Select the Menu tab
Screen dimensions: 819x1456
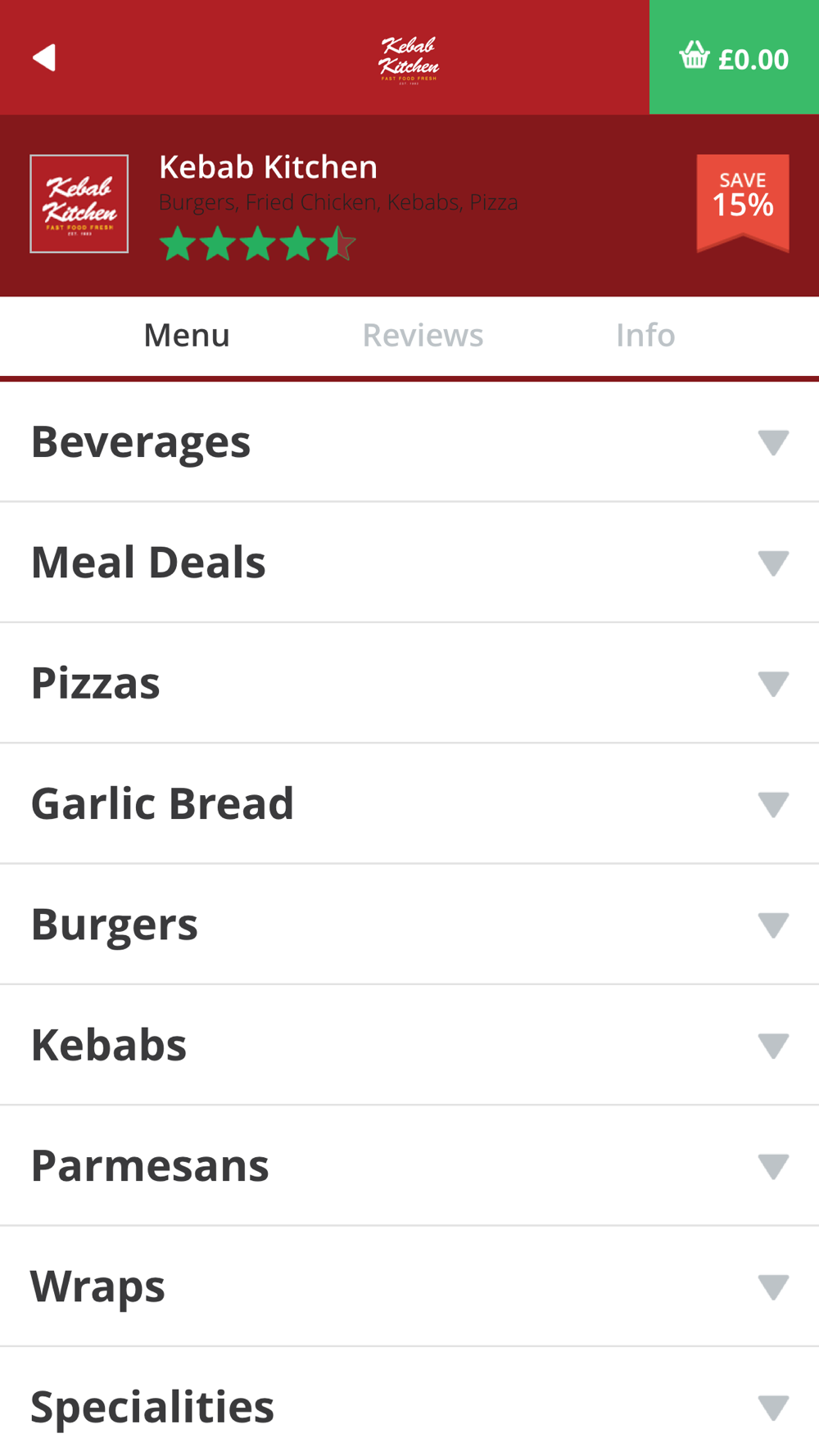pyautogui.click(x=187, y=336)
